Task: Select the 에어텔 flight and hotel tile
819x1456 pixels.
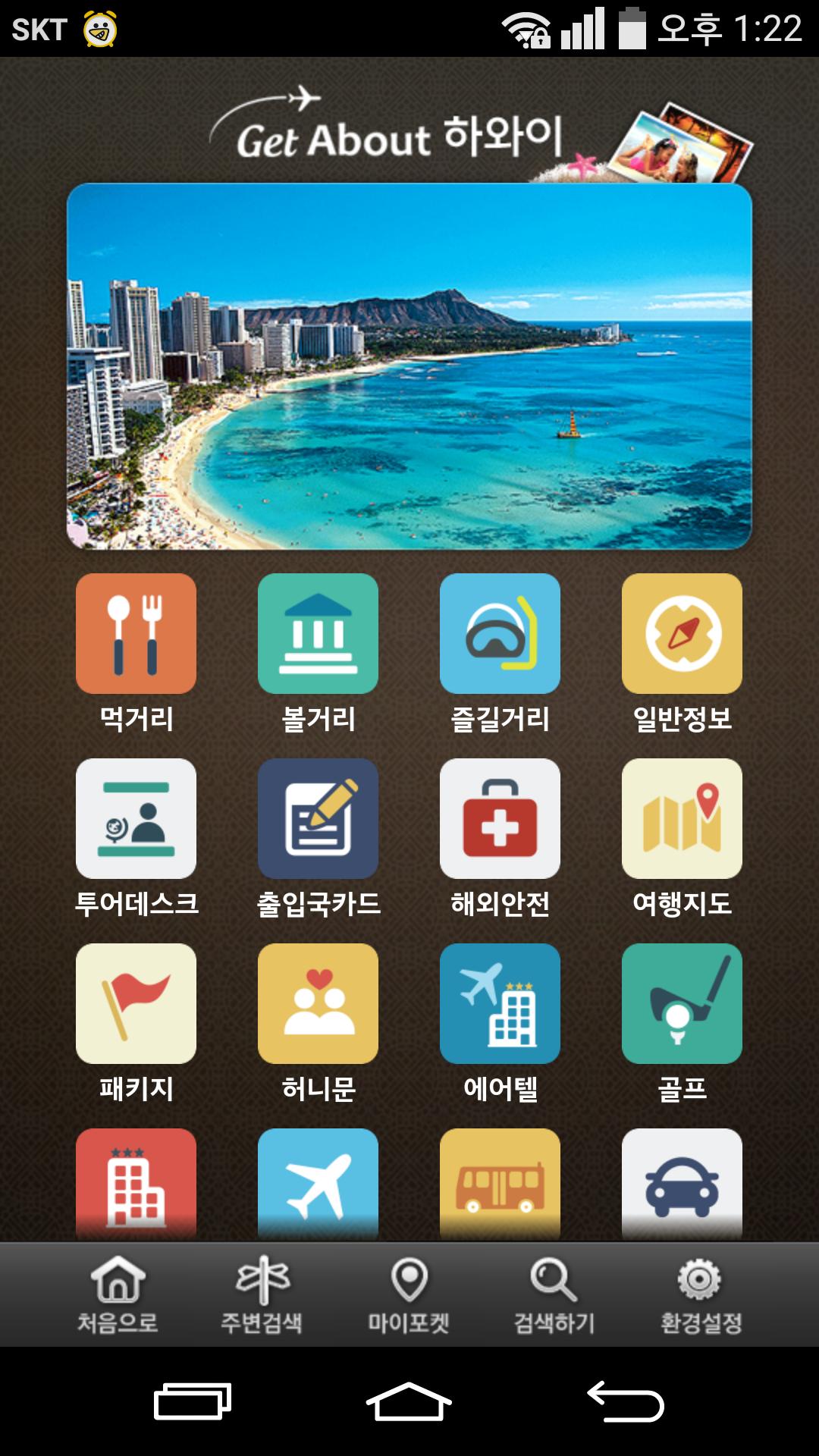Action: 500,1004
